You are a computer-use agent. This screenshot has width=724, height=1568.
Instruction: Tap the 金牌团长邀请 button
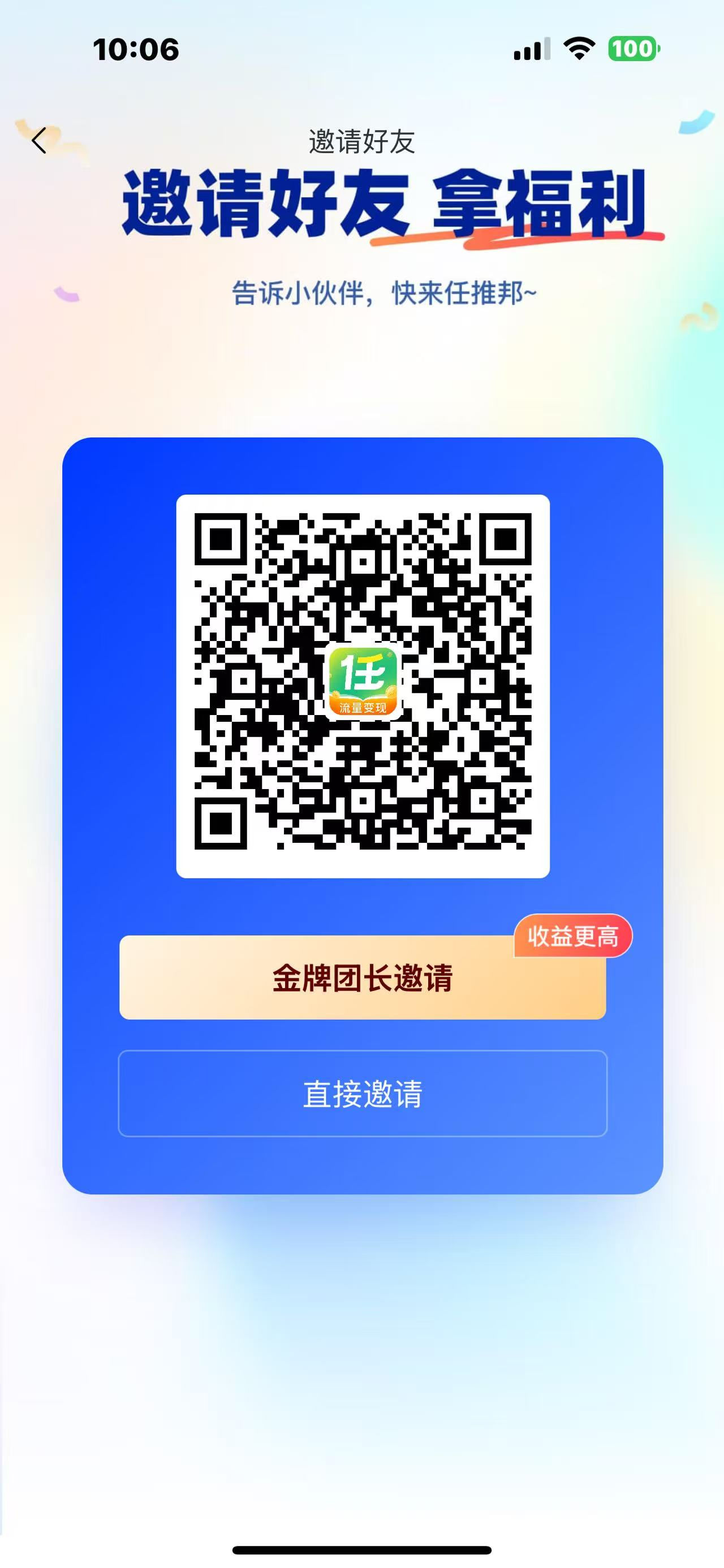[363, 977]
